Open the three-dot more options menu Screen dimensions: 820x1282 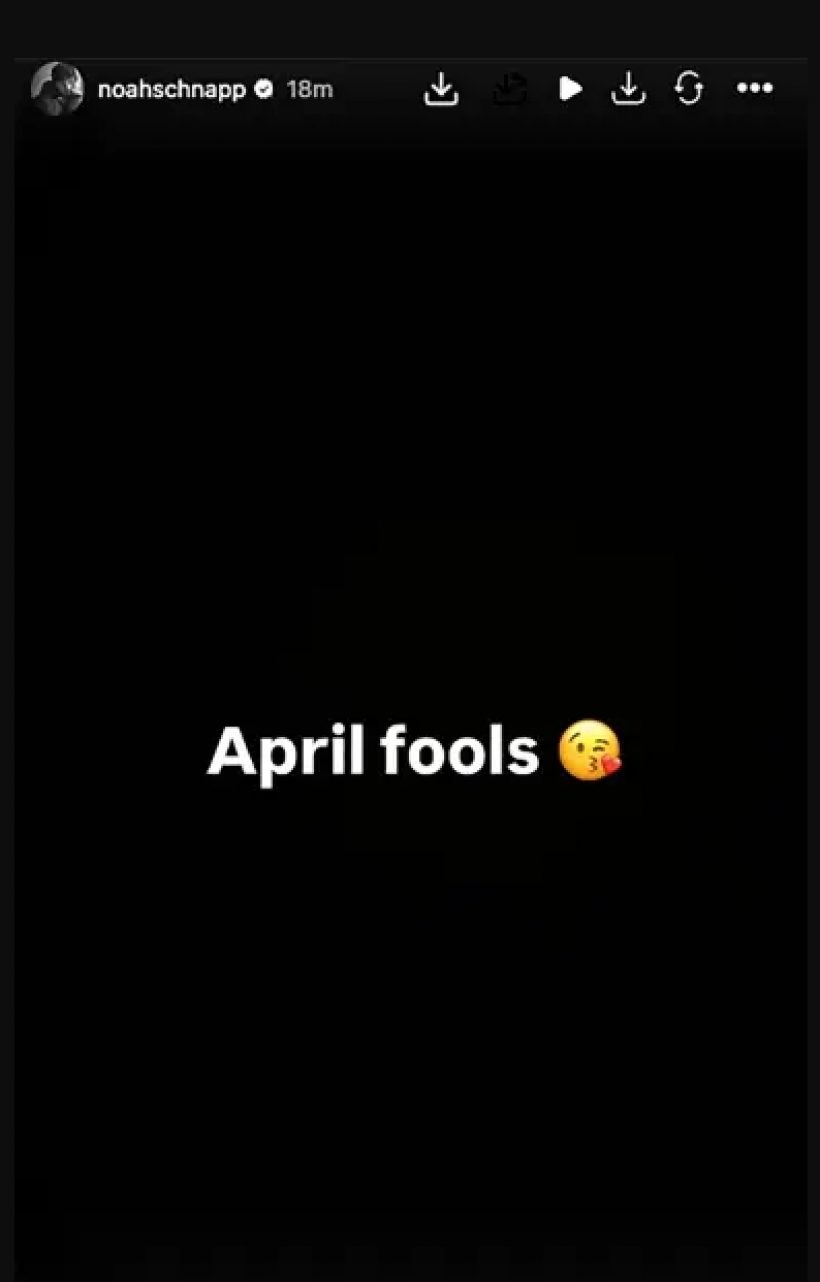pos(754,89)
